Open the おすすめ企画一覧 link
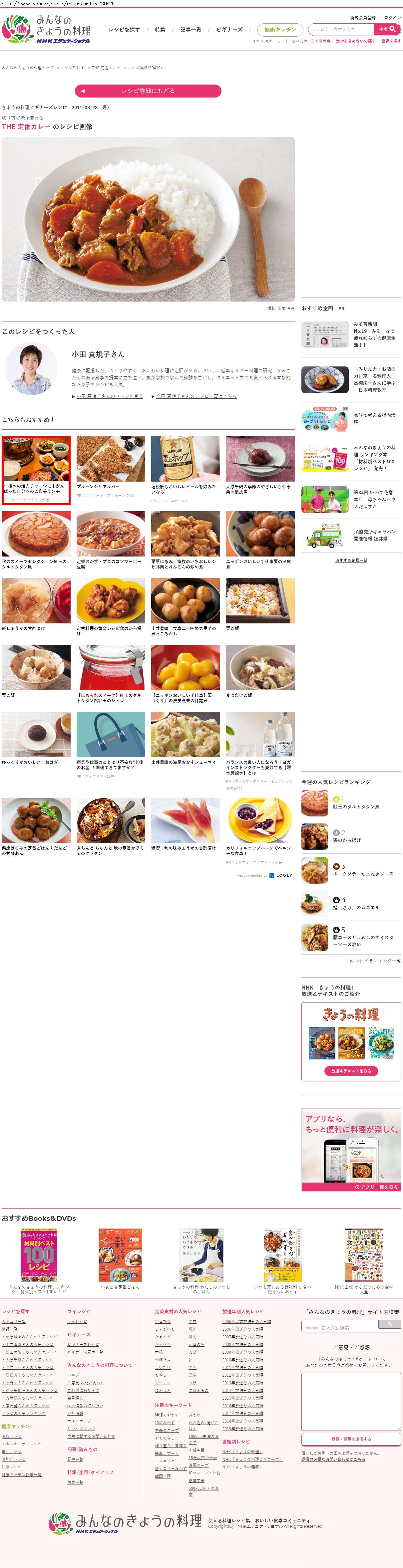The height and width of the screenshot is (1568, 403). pos(351,560)
